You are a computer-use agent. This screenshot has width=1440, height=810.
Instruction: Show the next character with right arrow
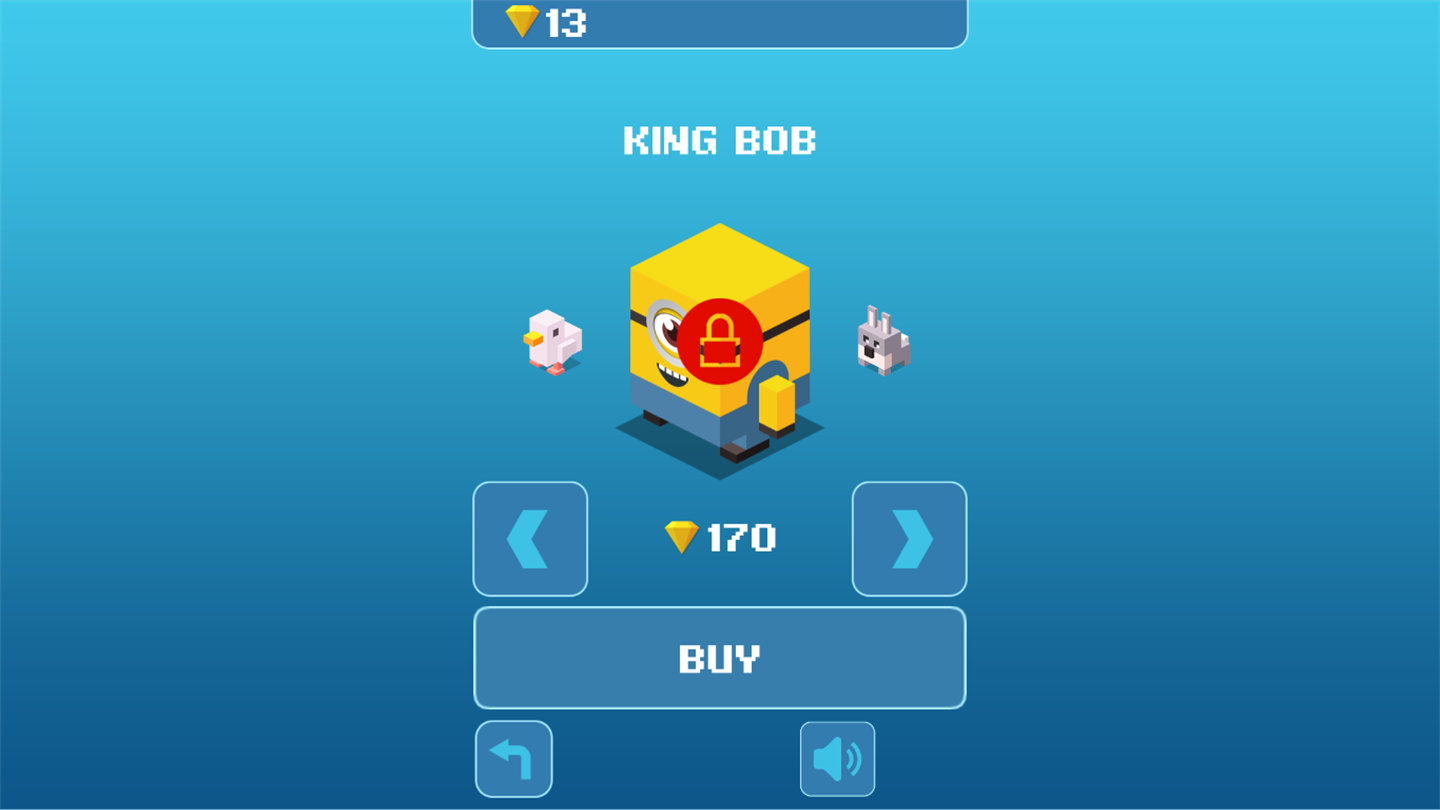[x=909, y=539]
